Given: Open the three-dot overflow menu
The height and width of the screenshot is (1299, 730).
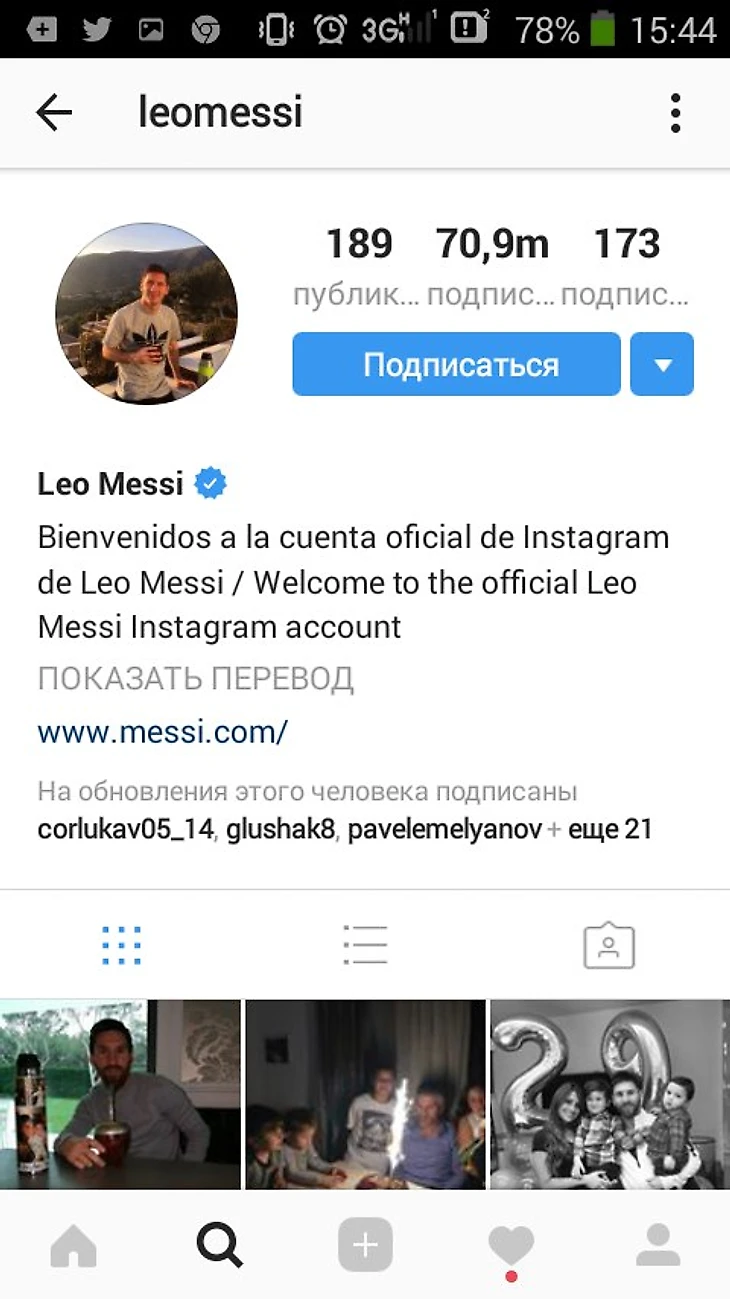Looking at the screenshot, I should (676, 113).
